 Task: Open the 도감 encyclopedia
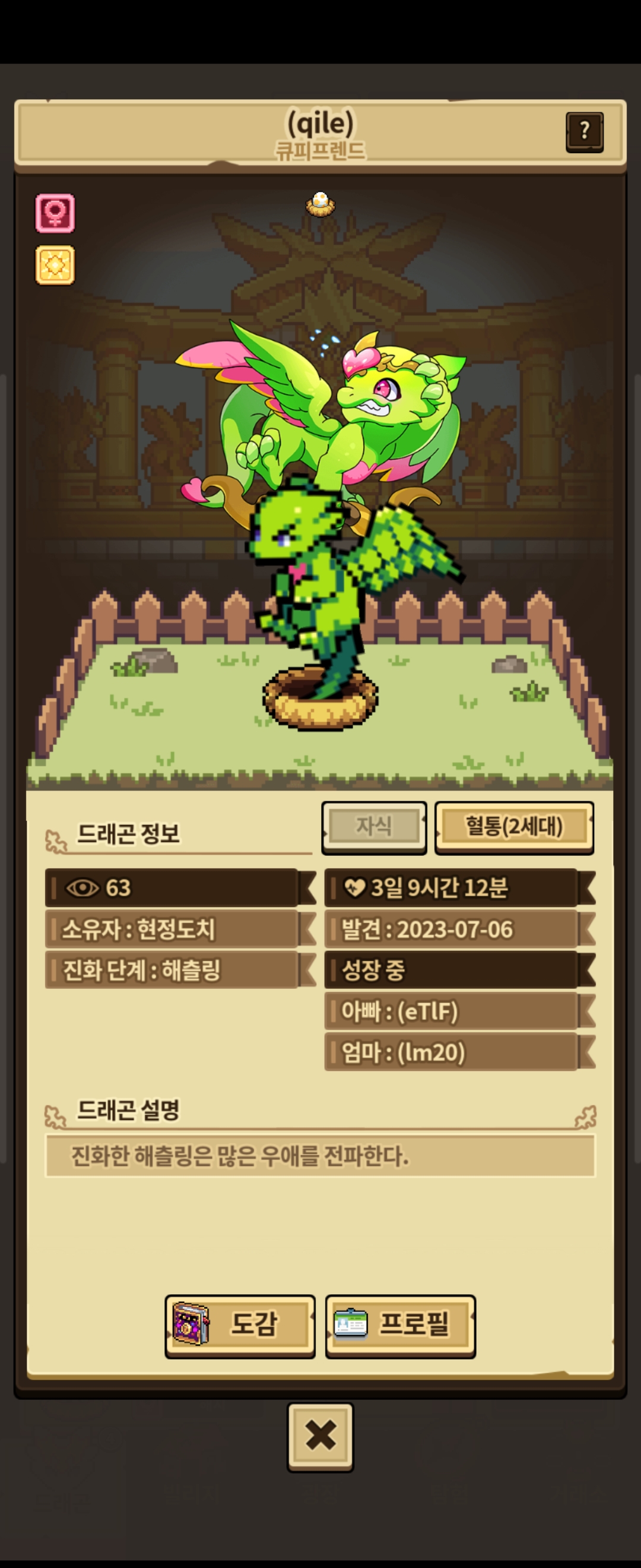tap(240, 1324)
